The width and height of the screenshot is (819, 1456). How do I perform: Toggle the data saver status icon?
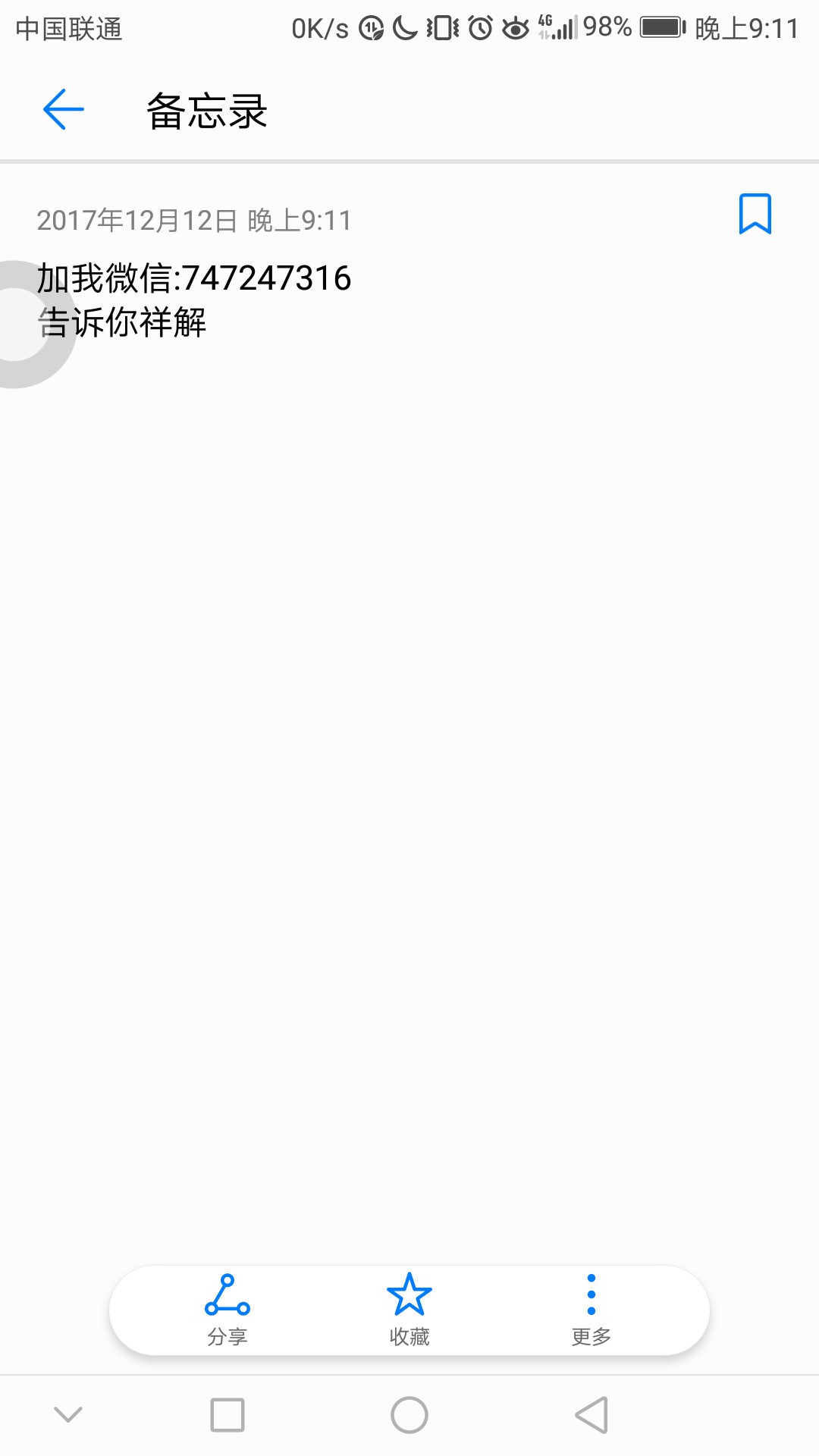pos(371,28)
